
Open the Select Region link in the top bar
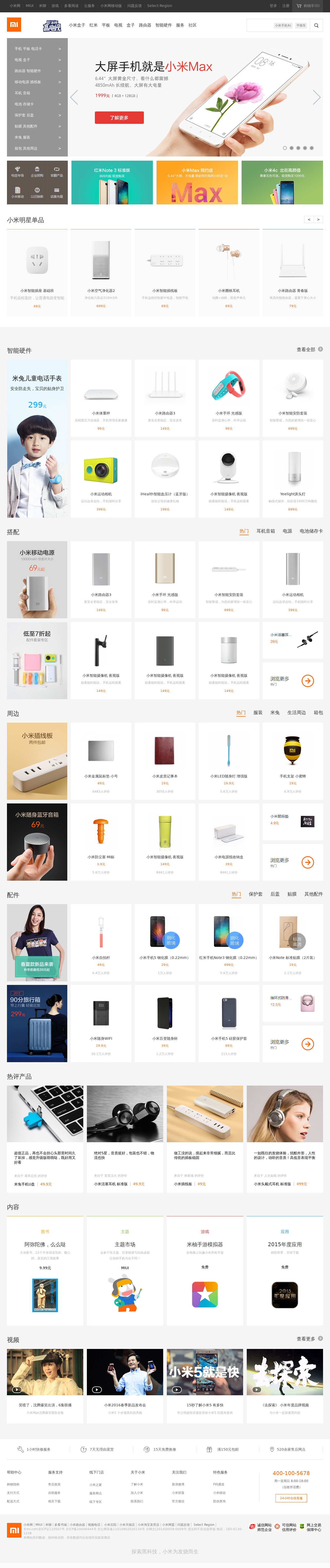(x=159, y=5)
